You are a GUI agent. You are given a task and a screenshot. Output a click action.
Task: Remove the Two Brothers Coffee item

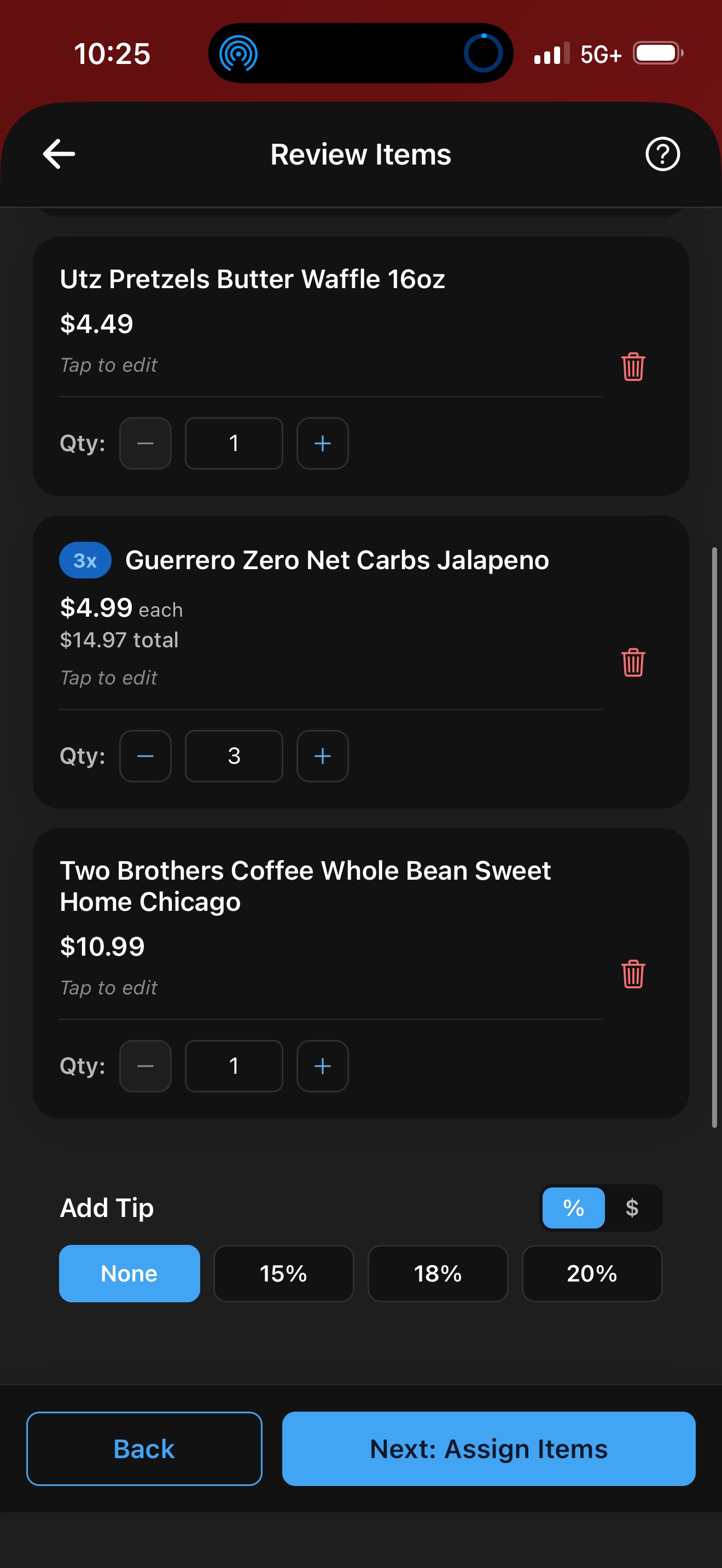(632, 974)
